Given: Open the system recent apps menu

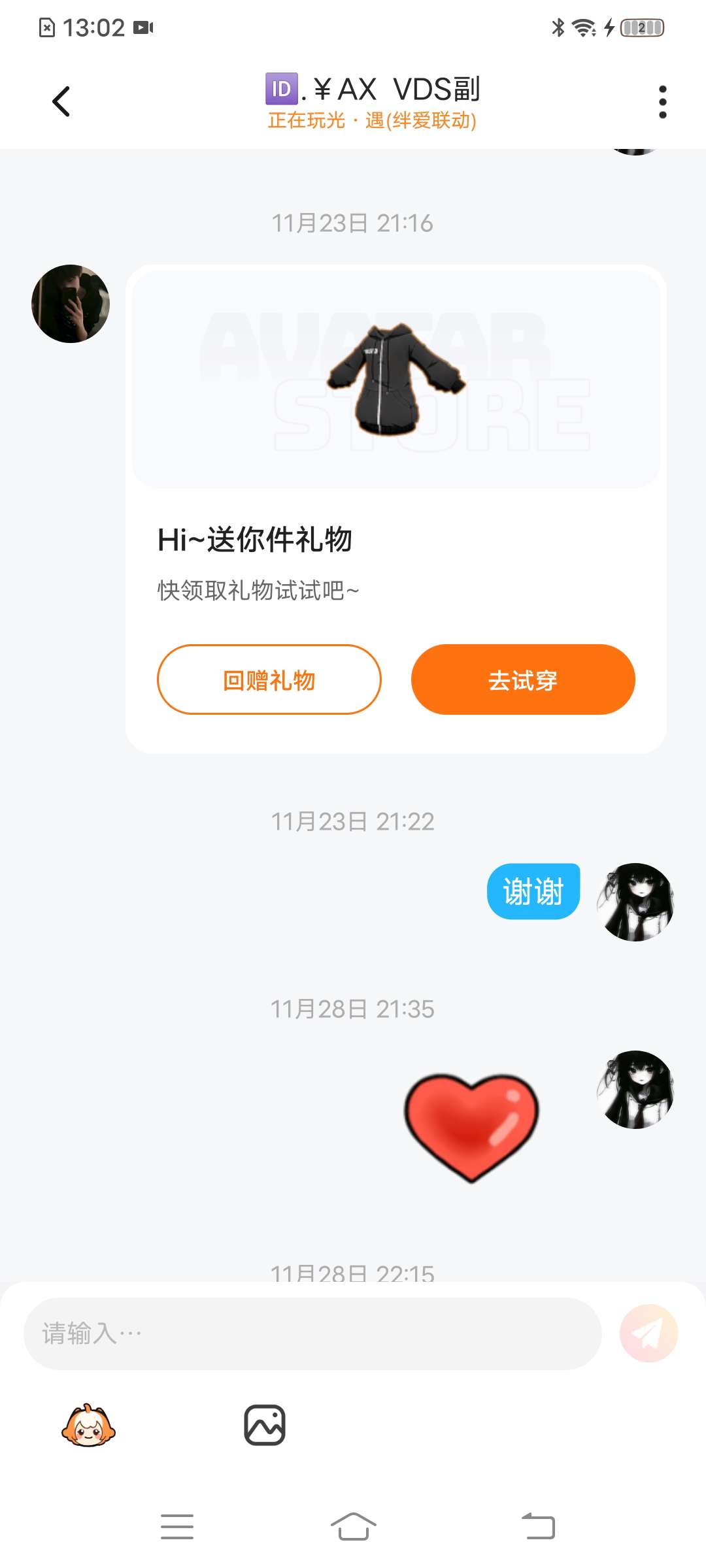Looking at the screenshot, I should [177, 1526].
